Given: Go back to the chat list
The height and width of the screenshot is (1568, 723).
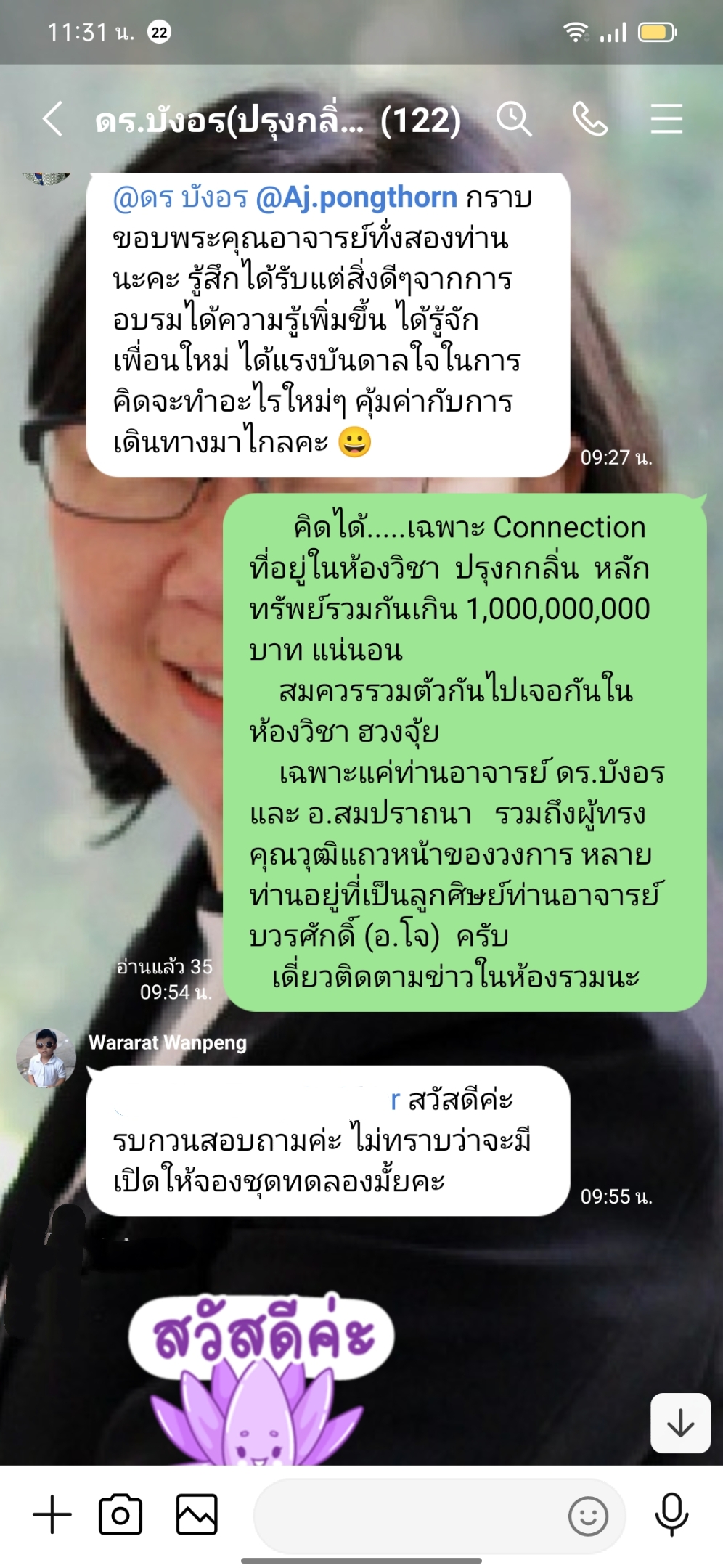Looking at the screenshot, I should click(x=52, y=119).
